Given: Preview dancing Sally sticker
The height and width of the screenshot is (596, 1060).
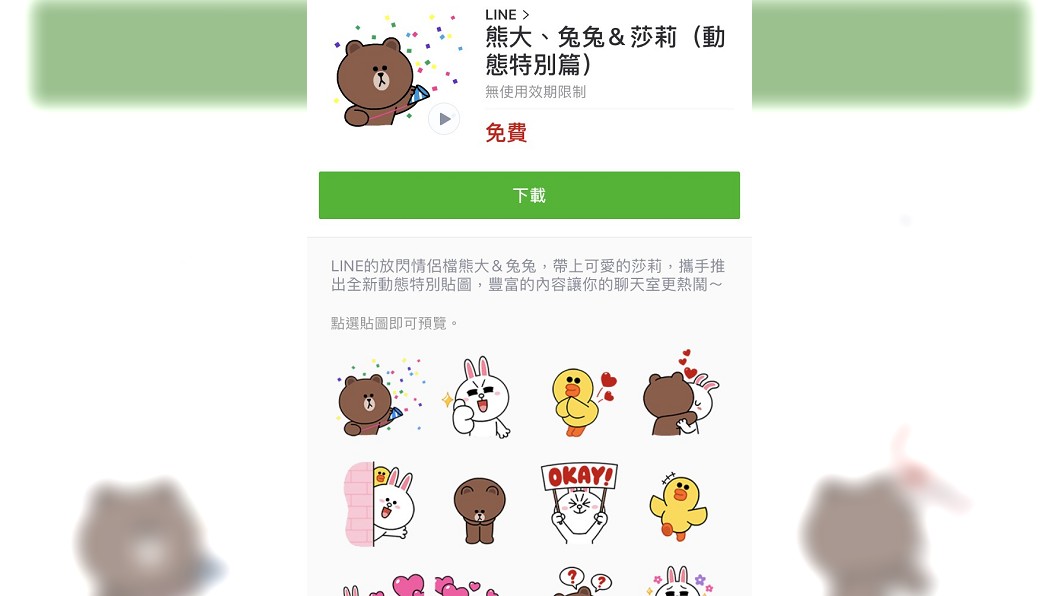Looking at the screenshot, I should 679,506.
